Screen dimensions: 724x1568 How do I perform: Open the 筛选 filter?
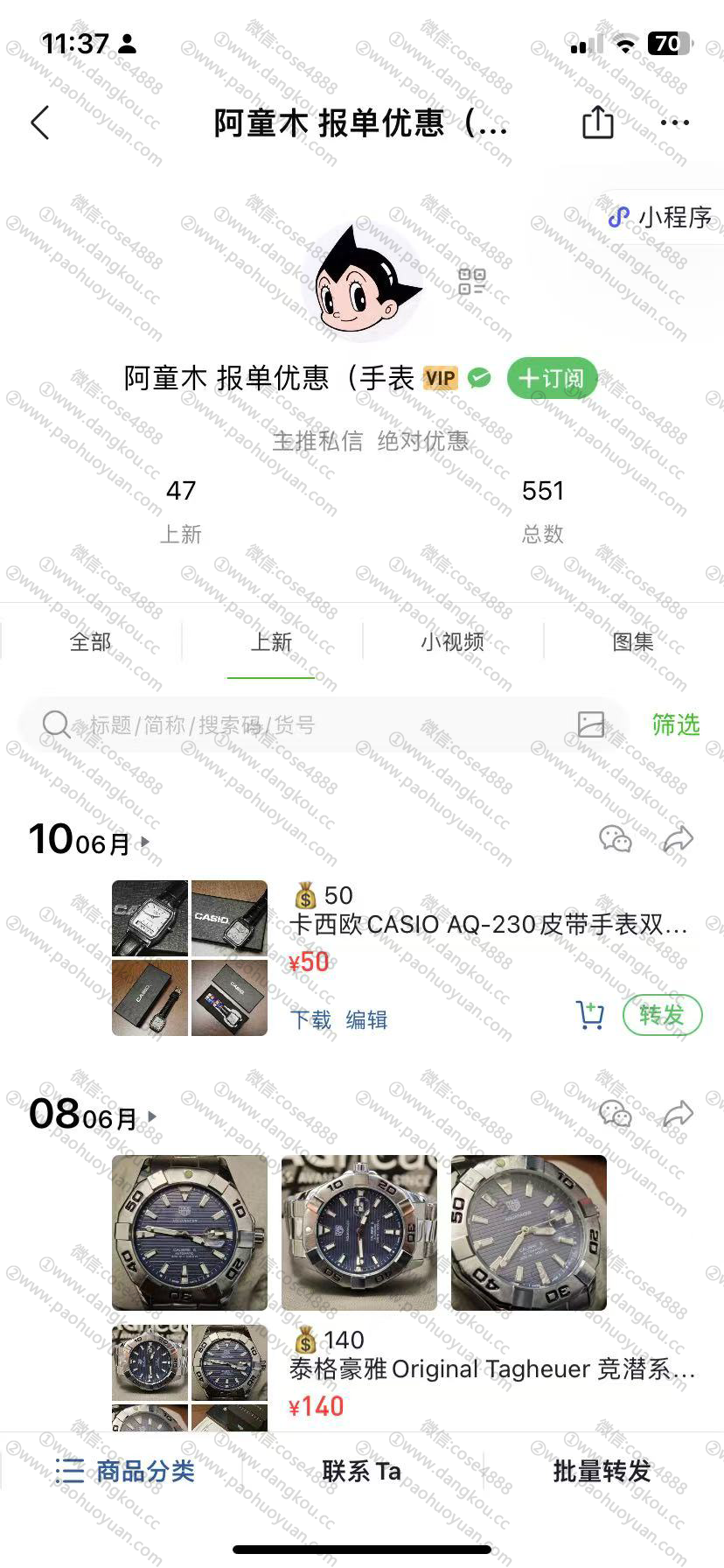coord(676,724)
